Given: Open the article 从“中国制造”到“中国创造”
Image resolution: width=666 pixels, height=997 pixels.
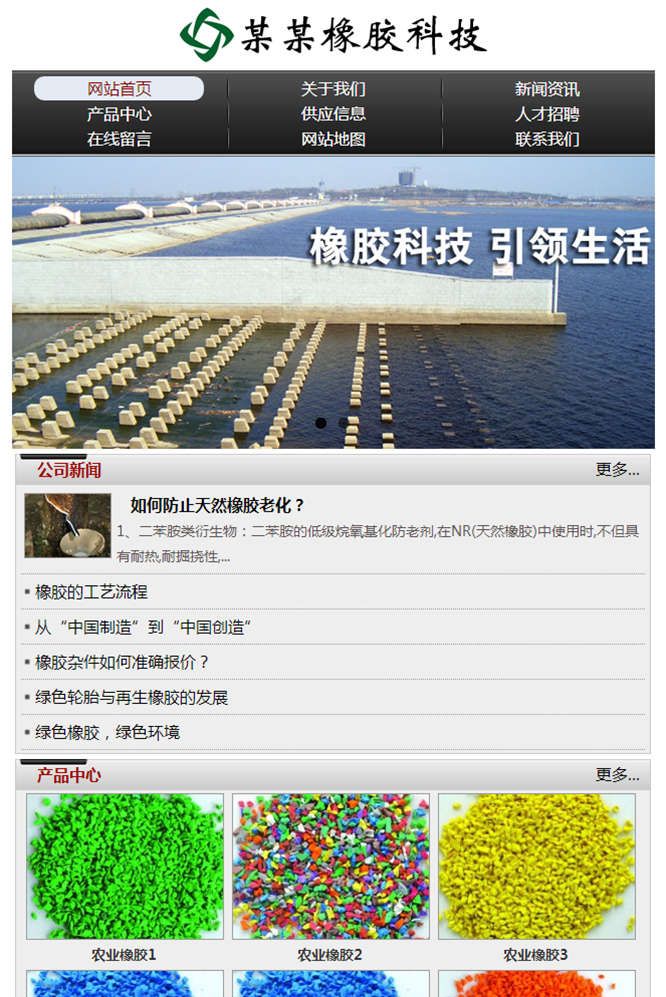Looking at the screenshot, I should pyautogui.click(x=143, y=627).
